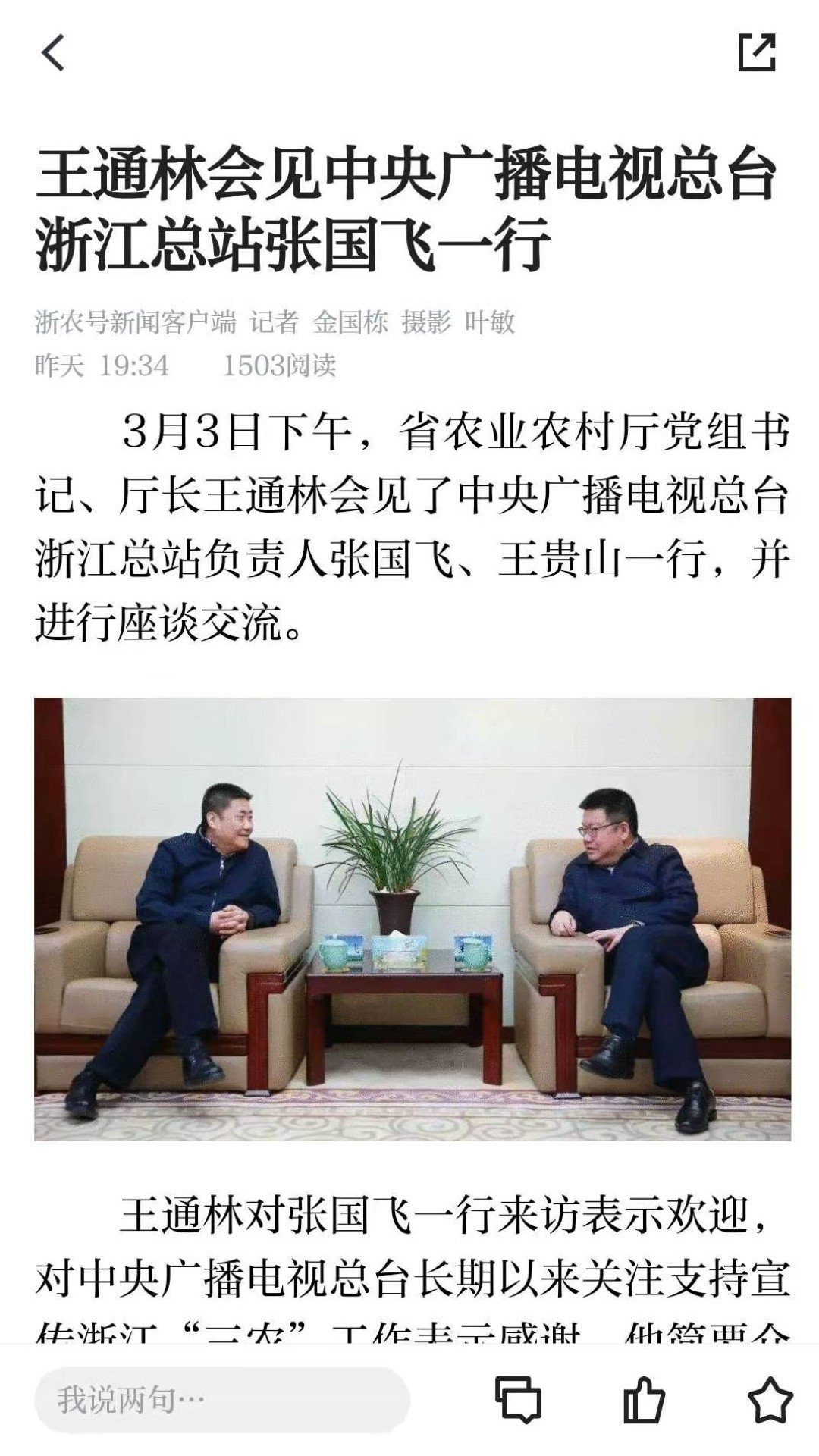
Task: Open the comments icon in bottom bar
Action: pyautogui.click(x=518, y=1399)
